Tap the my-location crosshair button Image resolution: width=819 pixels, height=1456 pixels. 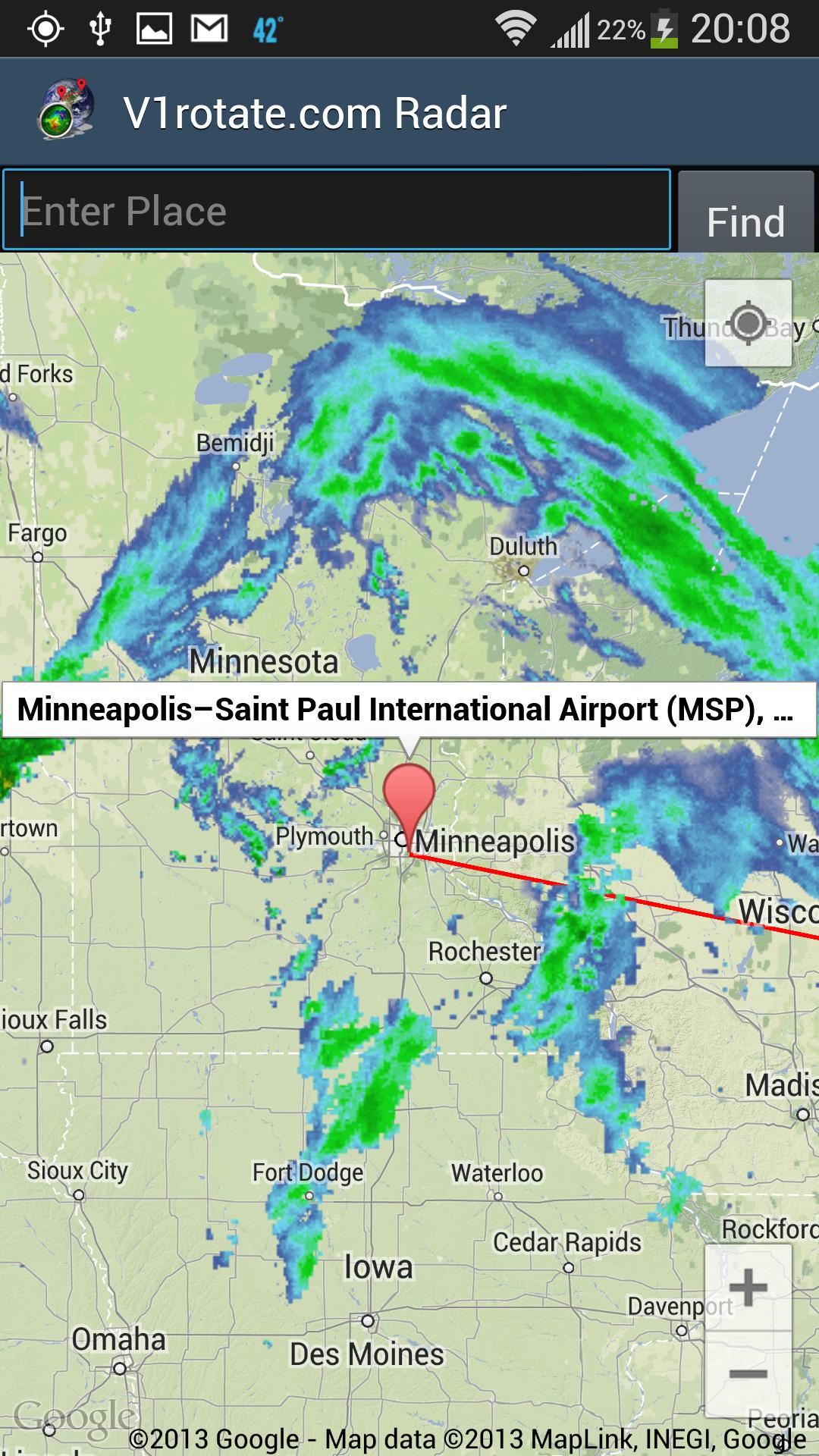pos(747,322)
